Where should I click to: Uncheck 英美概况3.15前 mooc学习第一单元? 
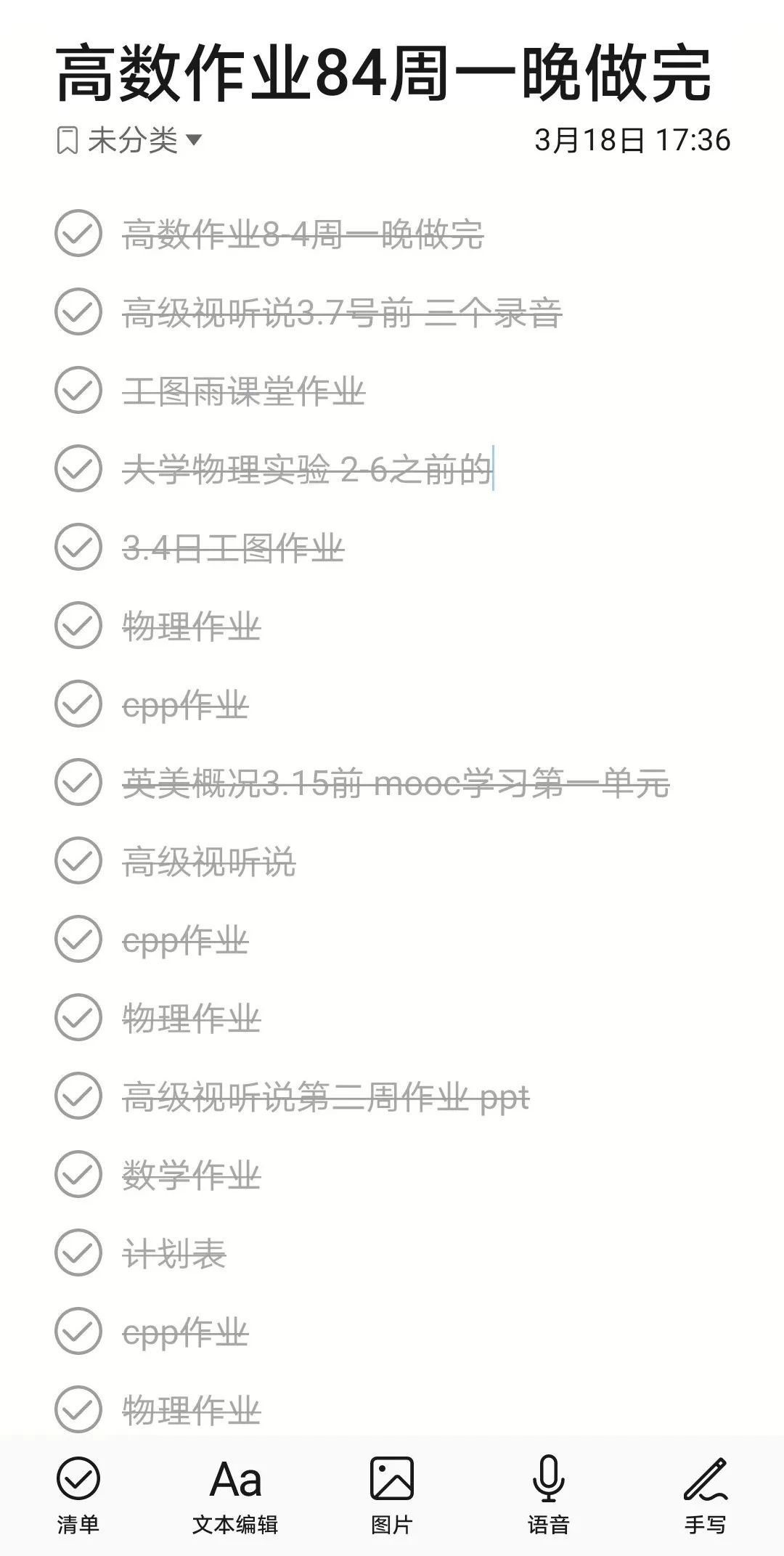(78, 783)
